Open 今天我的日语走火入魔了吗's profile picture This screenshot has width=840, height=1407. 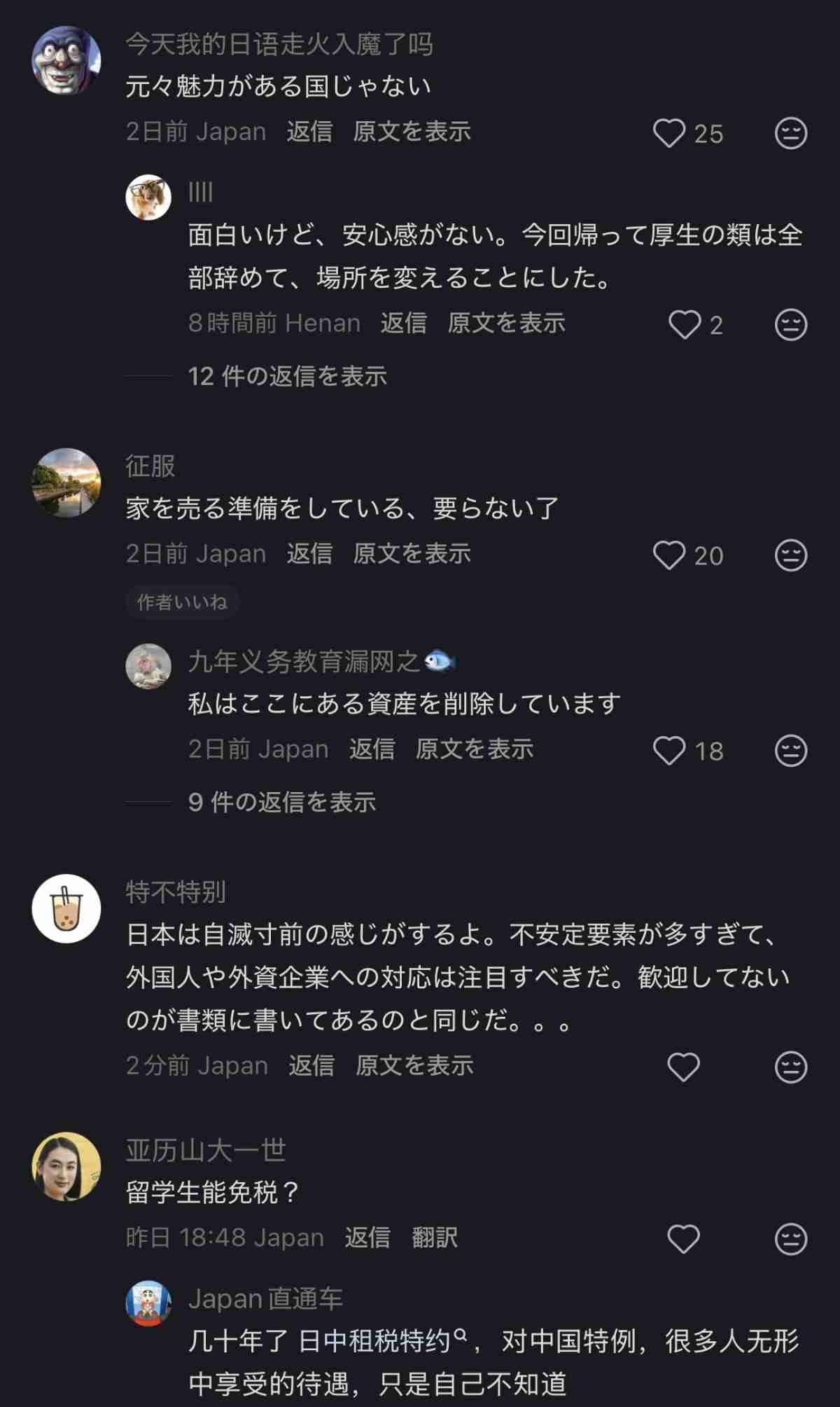click(66, 60)
